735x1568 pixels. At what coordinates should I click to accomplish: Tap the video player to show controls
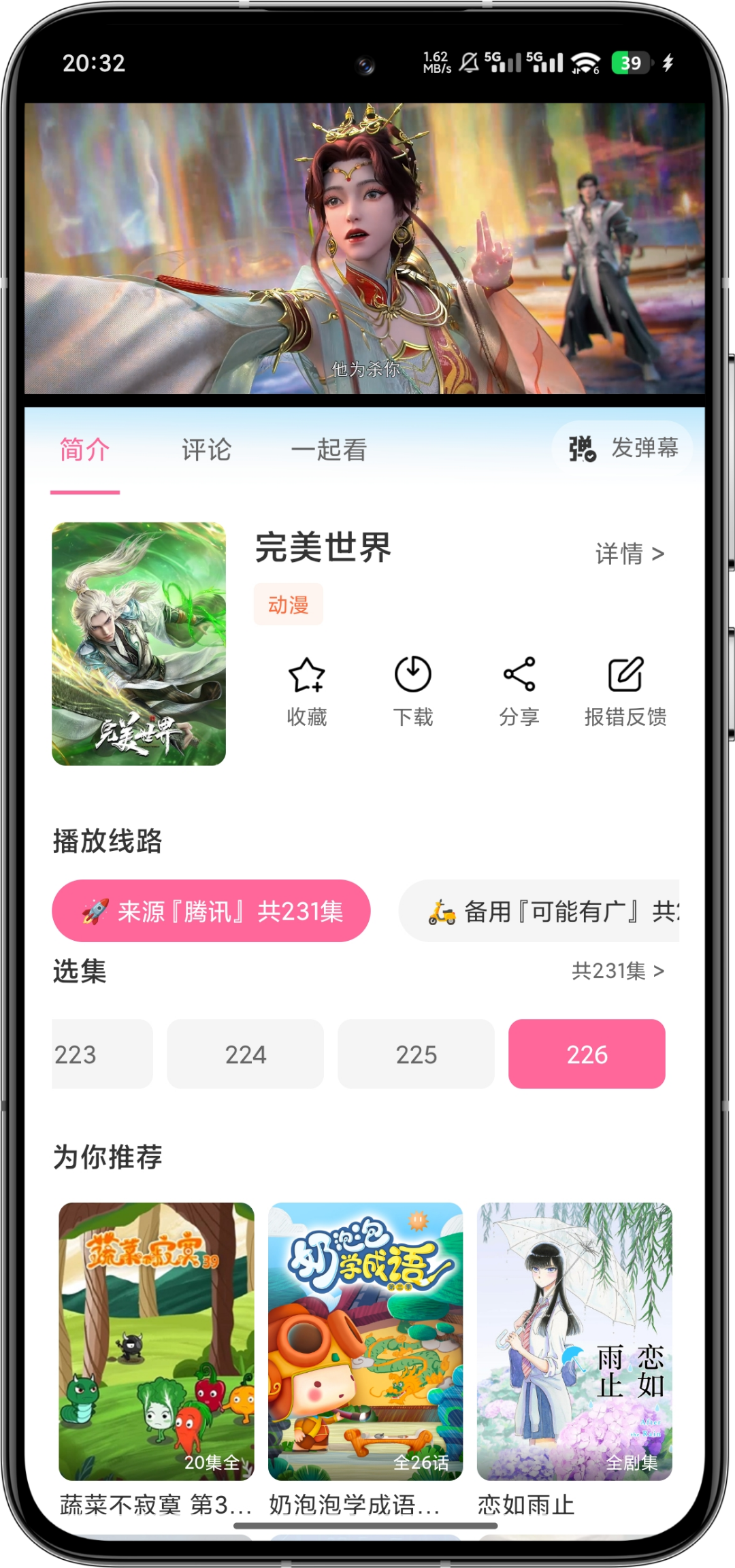365,248
